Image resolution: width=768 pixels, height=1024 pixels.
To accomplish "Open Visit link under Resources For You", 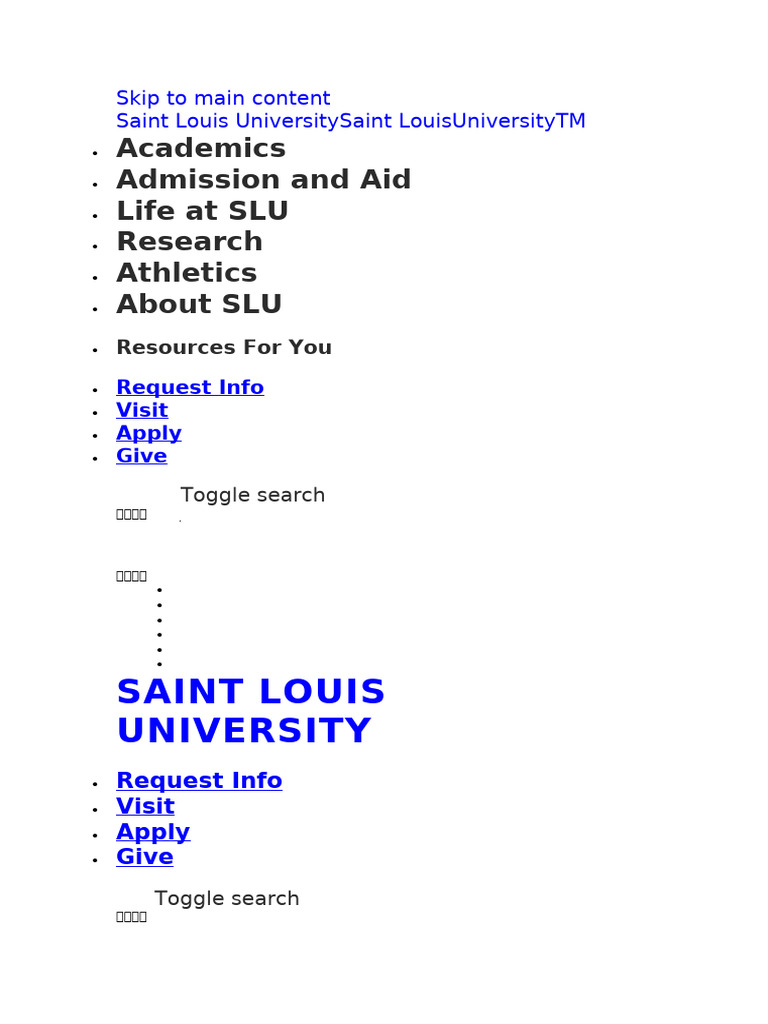I will coord(142,410).
